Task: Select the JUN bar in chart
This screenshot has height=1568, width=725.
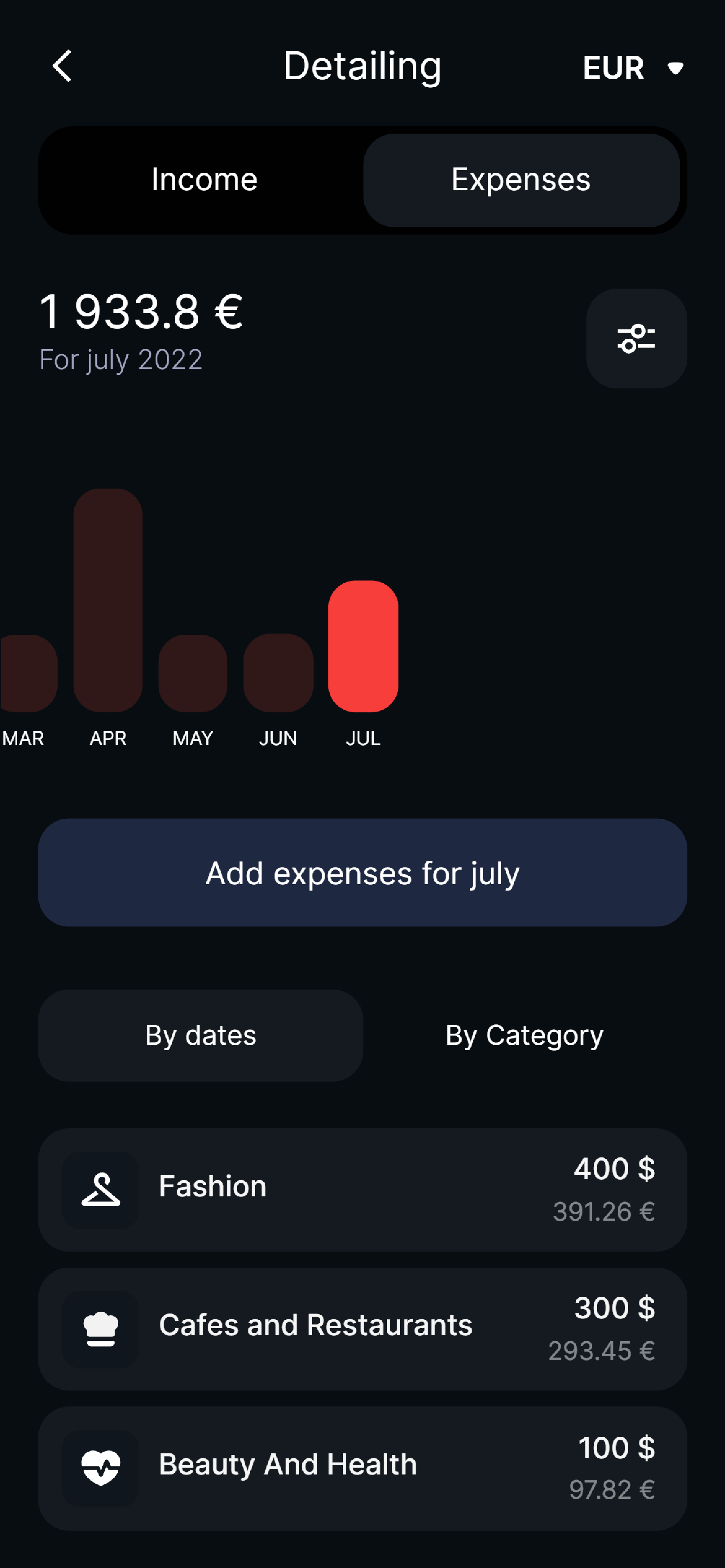Action: (x=278, y=673)
